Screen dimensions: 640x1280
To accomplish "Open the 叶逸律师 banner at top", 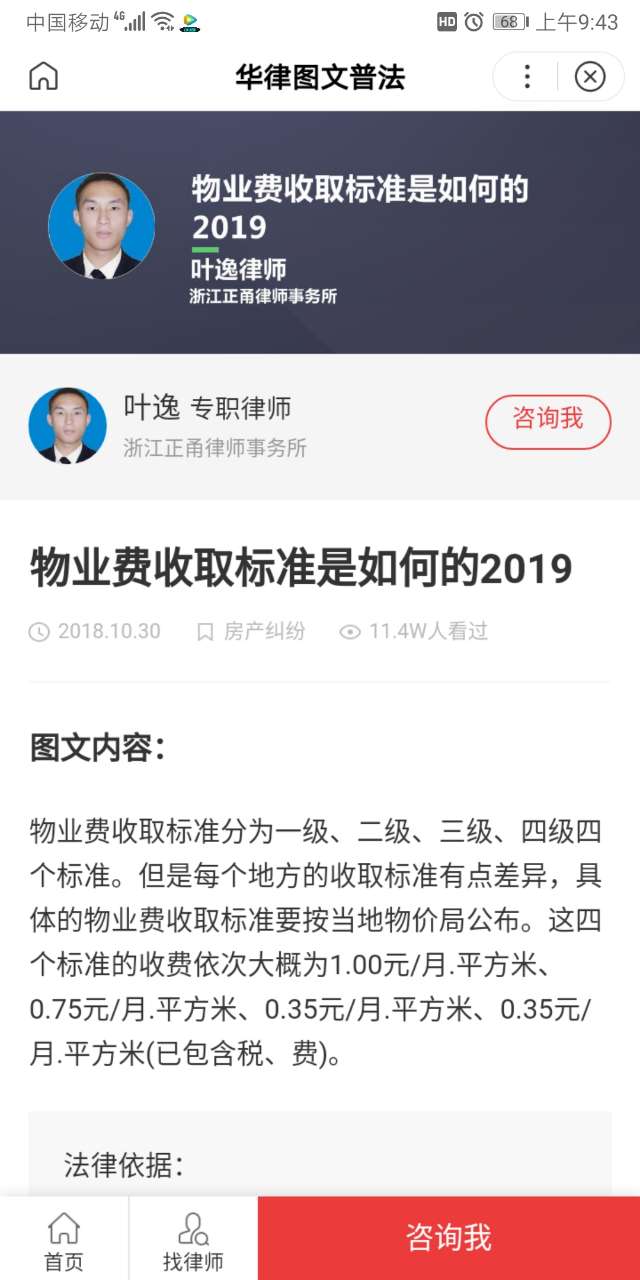I will [320, 232].
